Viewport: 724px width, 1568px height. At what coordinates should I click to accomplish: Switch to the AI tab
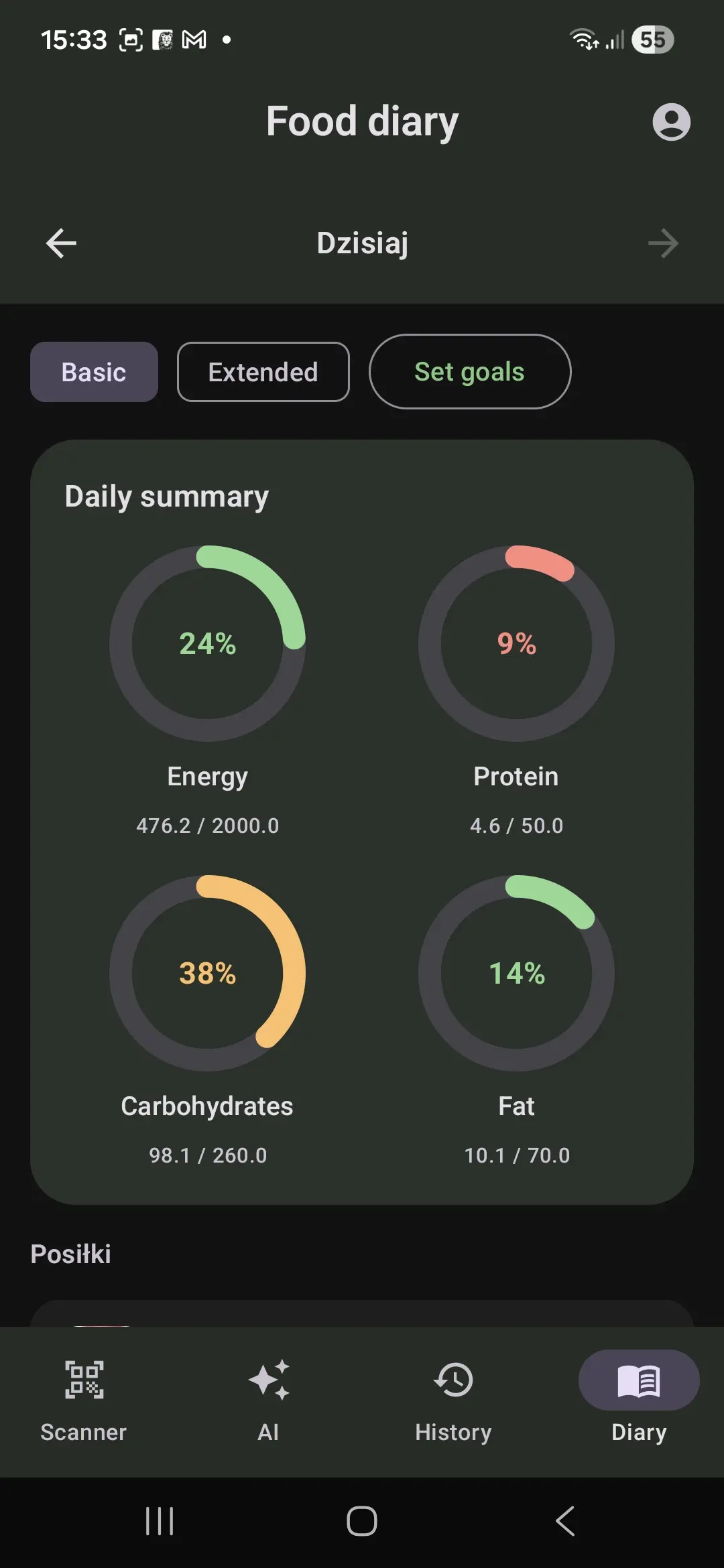click(268, 1398)
